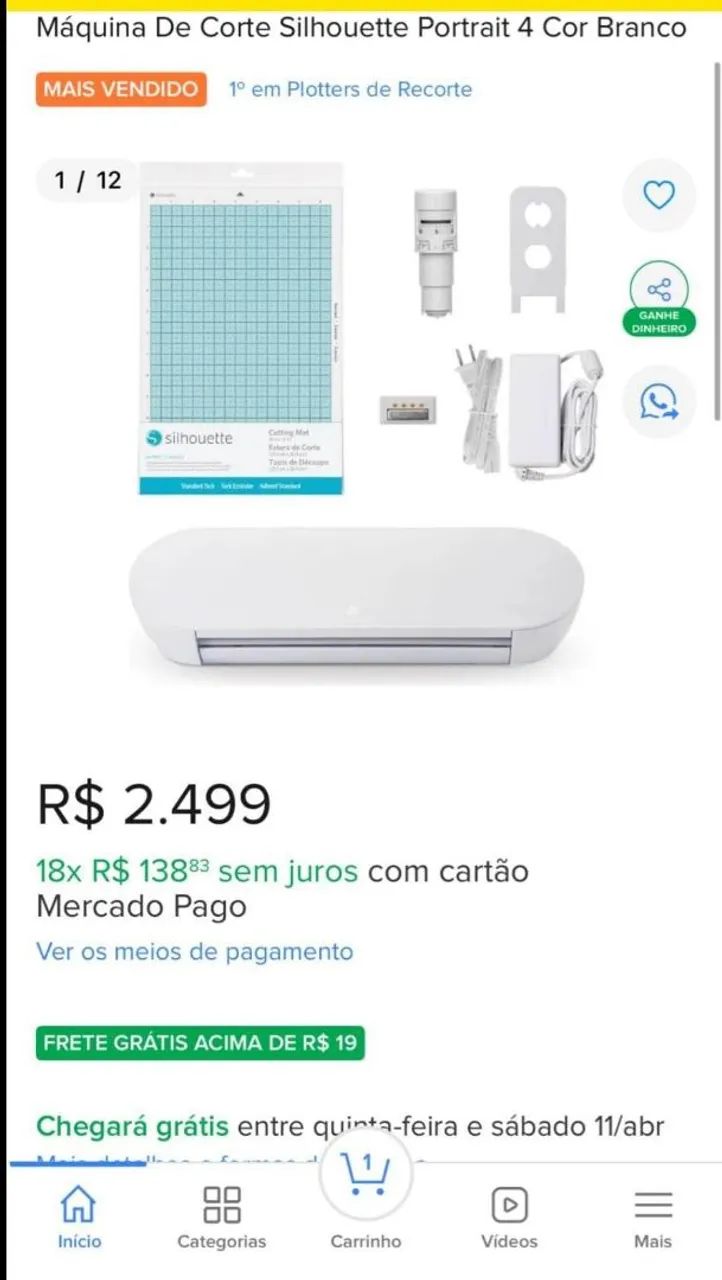Open 1º em Plotters de Recorte link
This screenshot has width=722, height=1280.
[350, 89]
